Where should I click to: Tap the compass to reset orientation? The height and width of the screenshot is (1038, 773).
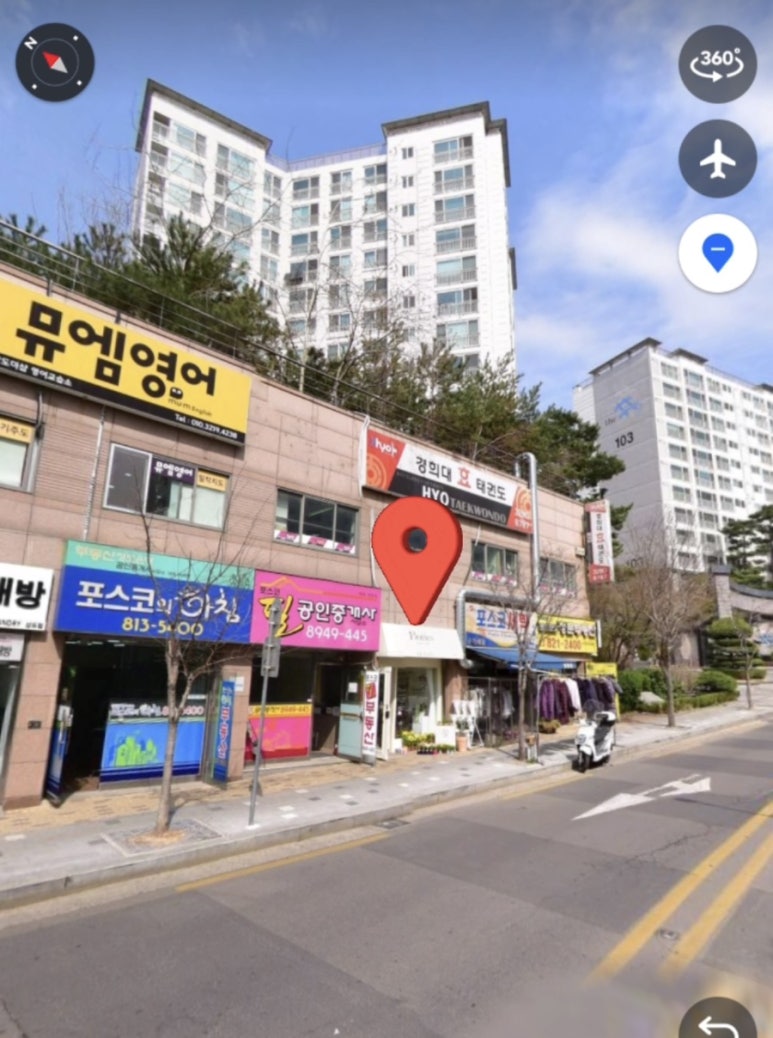click(x=55, y=62)
